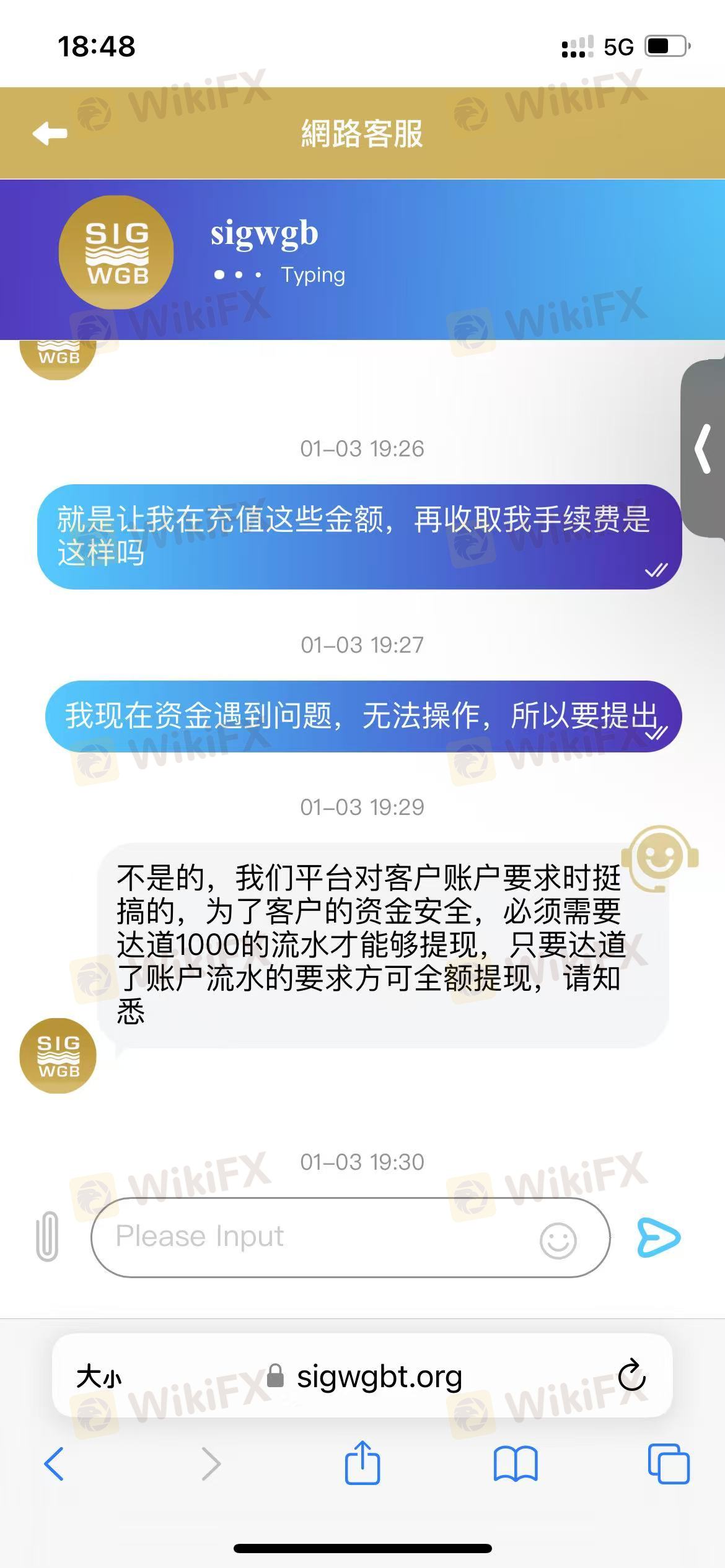The width and height of the screenshot is (725, 1568).
Task: Send the message with the arrow icon
Action: coord(659,1237)
